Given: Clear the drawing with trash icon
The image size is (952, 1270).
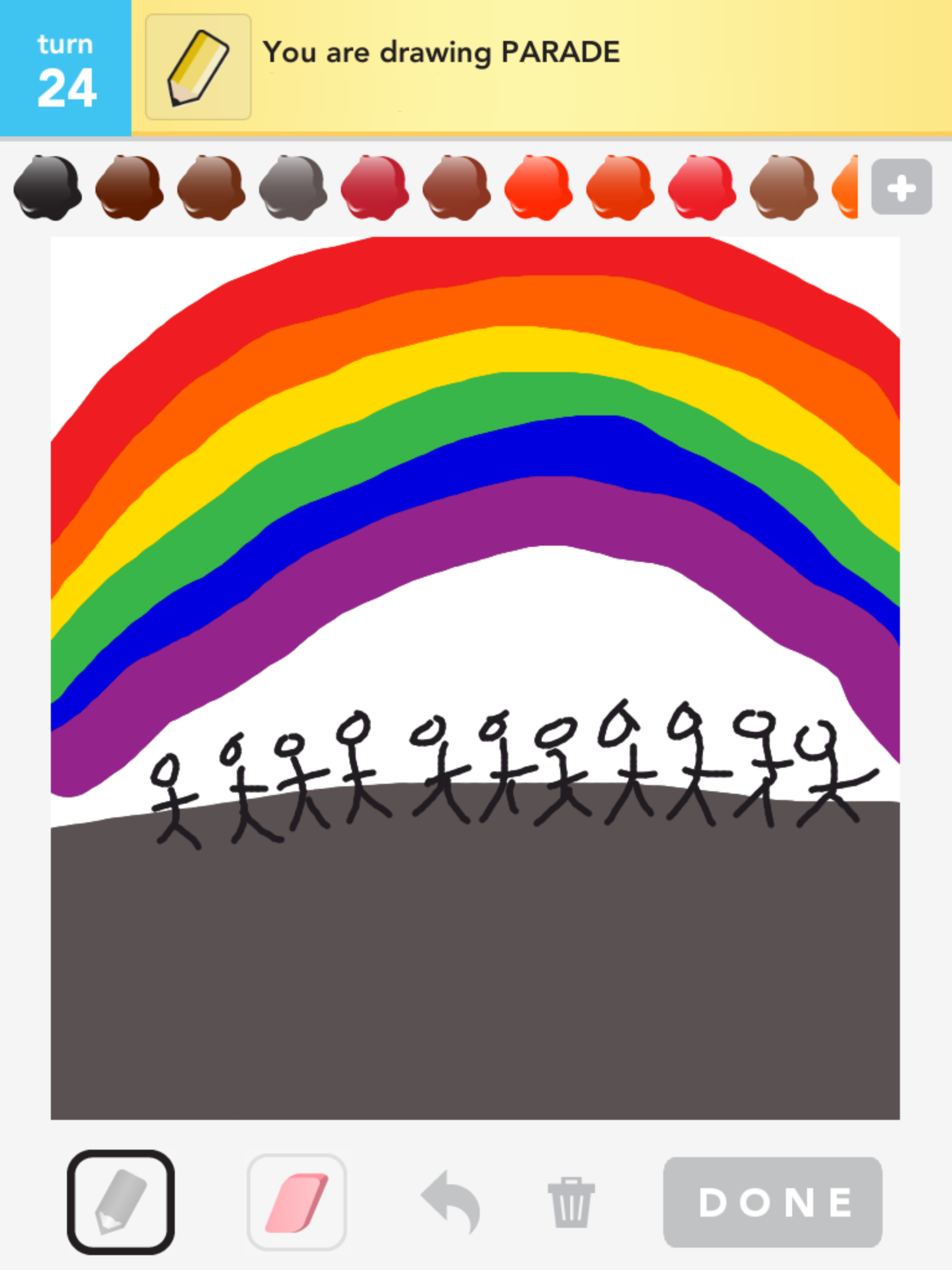Looking at the screenshot, I should (571, 1202).
